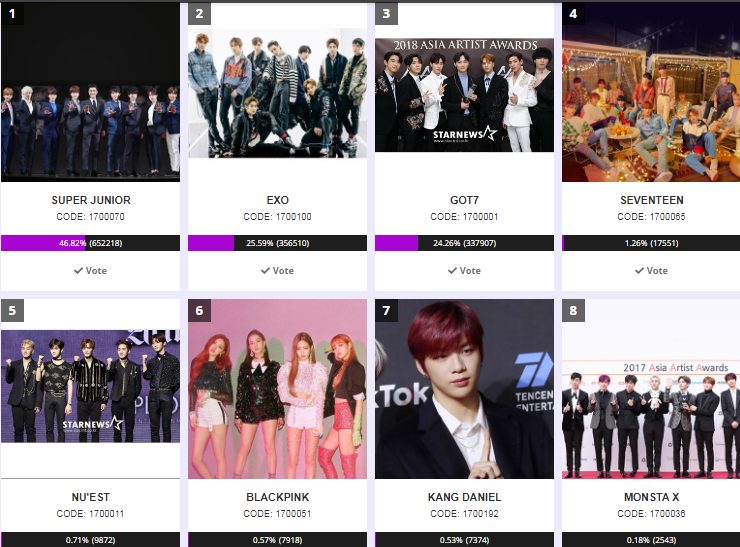The width and height of the screenshot is (740, 547).
Task: Vote for SUPER JUNIOR
Action: [90, 271]
